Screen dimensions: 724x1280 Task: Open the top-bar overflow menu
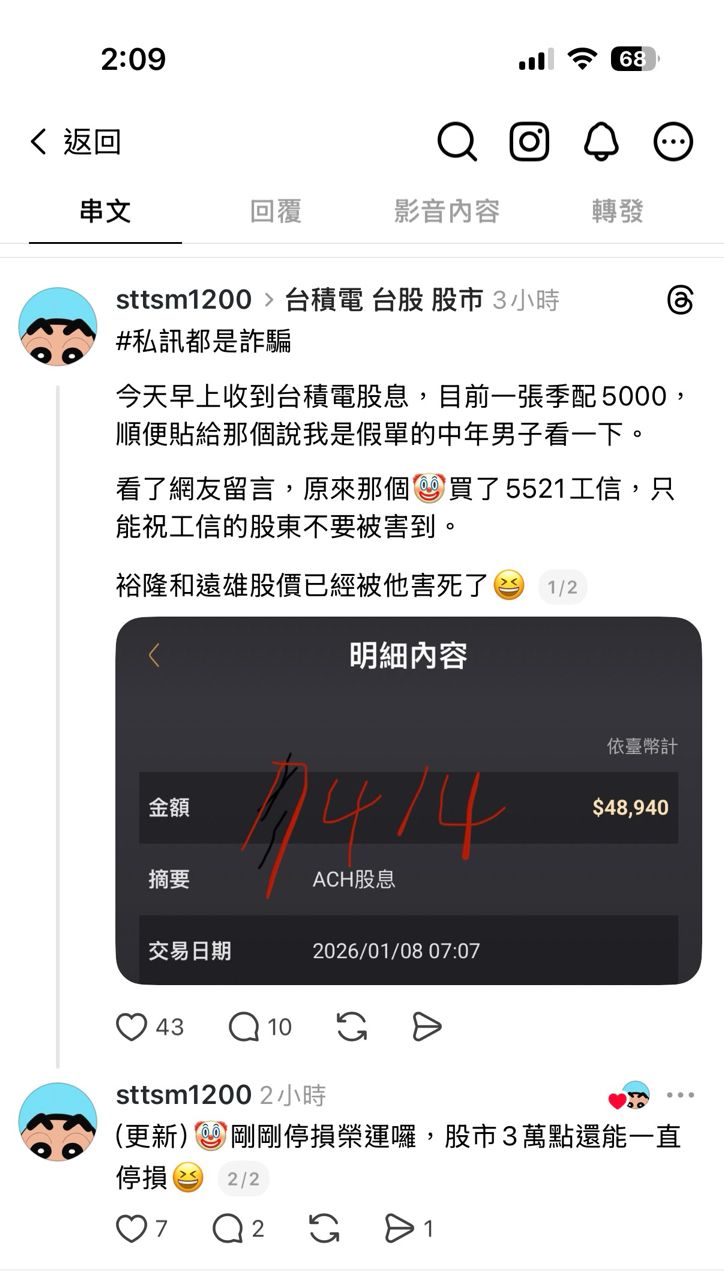673,142
